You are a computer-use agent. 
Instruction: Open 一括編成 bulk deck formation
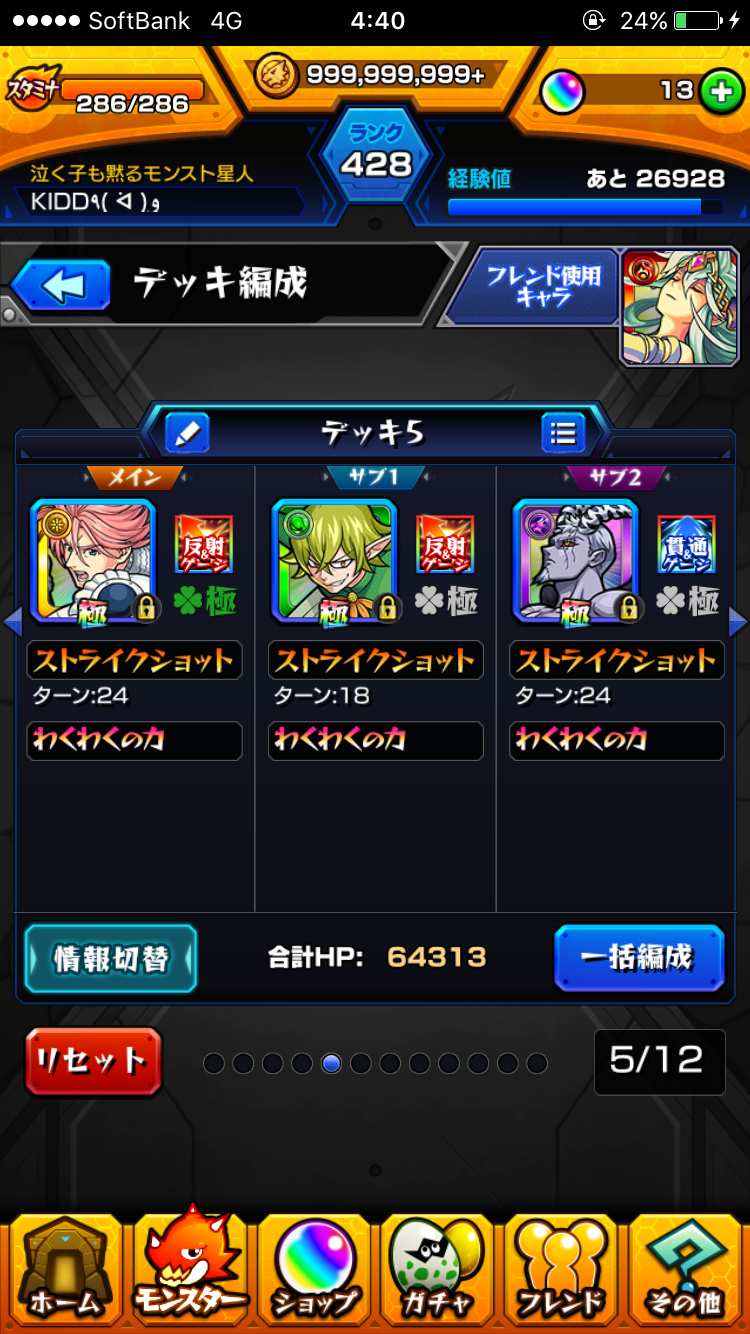point(638,958)
